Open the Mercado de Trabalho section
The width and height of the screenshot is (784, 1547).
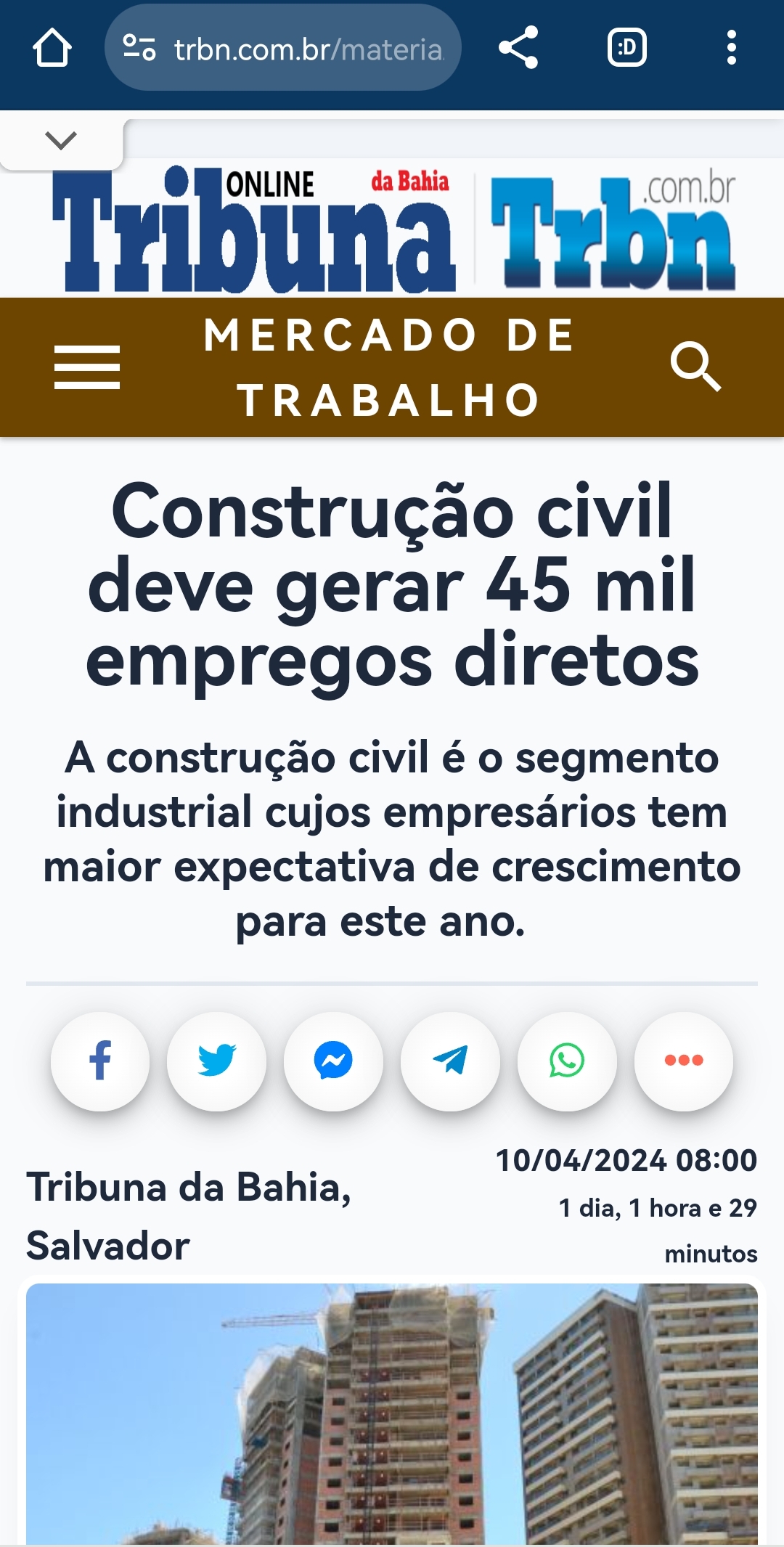tap(390, 367)
